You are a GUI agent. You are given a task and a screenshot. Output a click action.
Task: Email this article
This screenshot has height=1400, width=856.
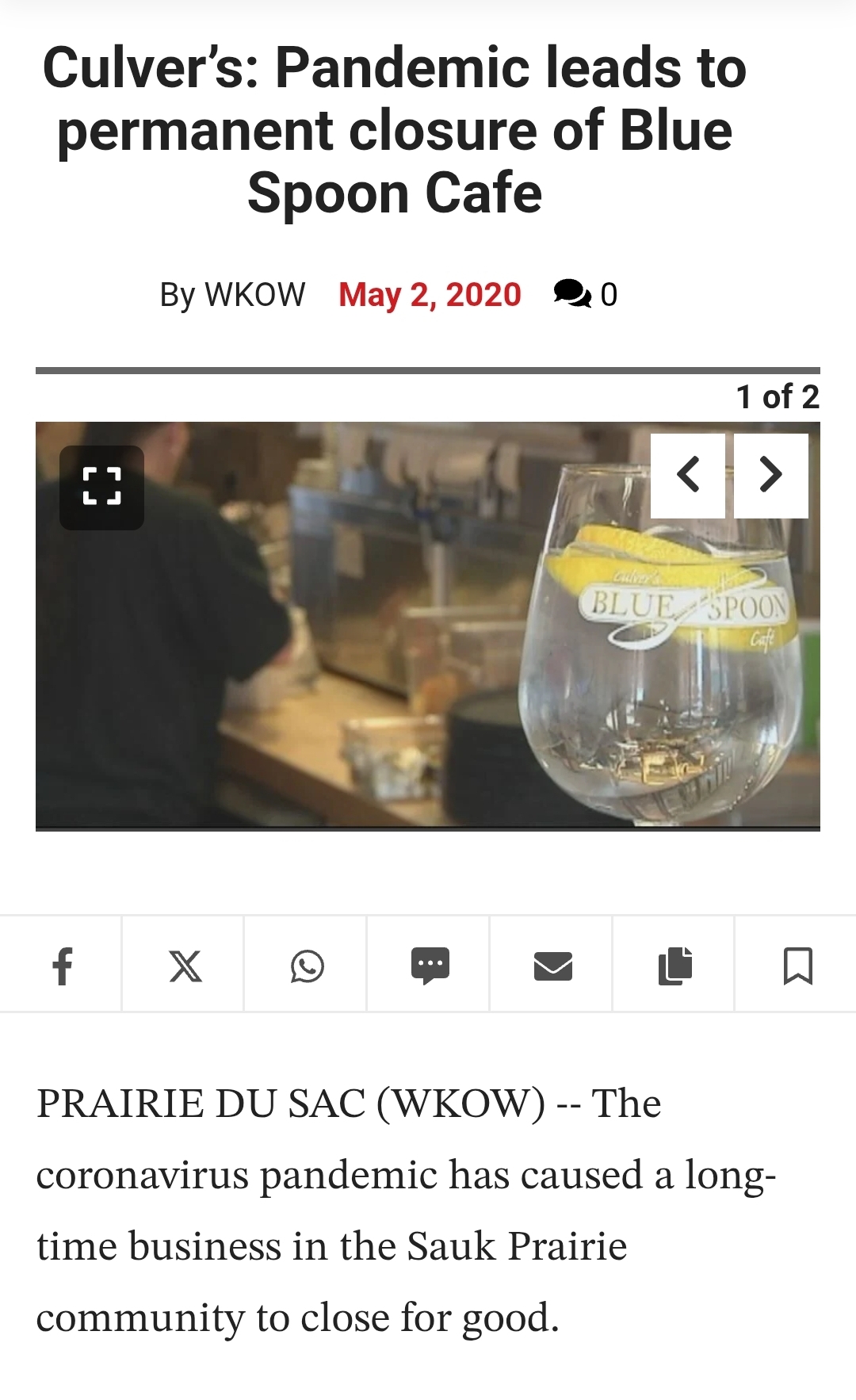(552, 965)
